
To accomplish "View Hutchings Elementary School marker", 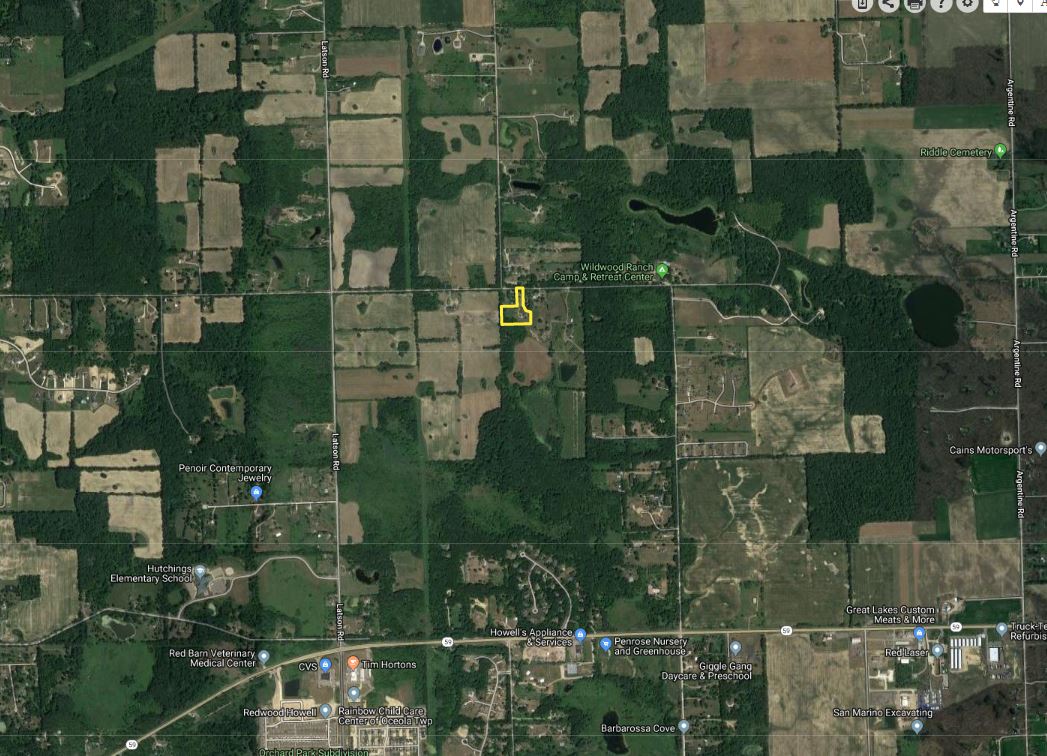I will [x=200, y=572].
